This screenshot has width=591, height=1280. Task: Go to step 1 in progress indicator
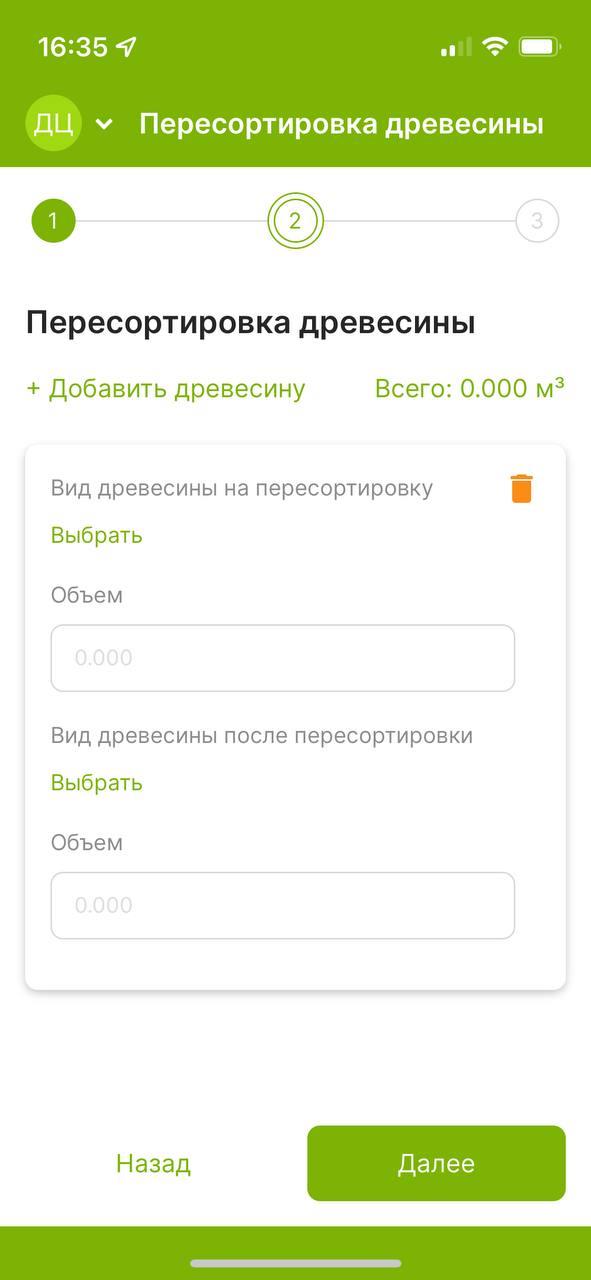click(x=53, y=221)
